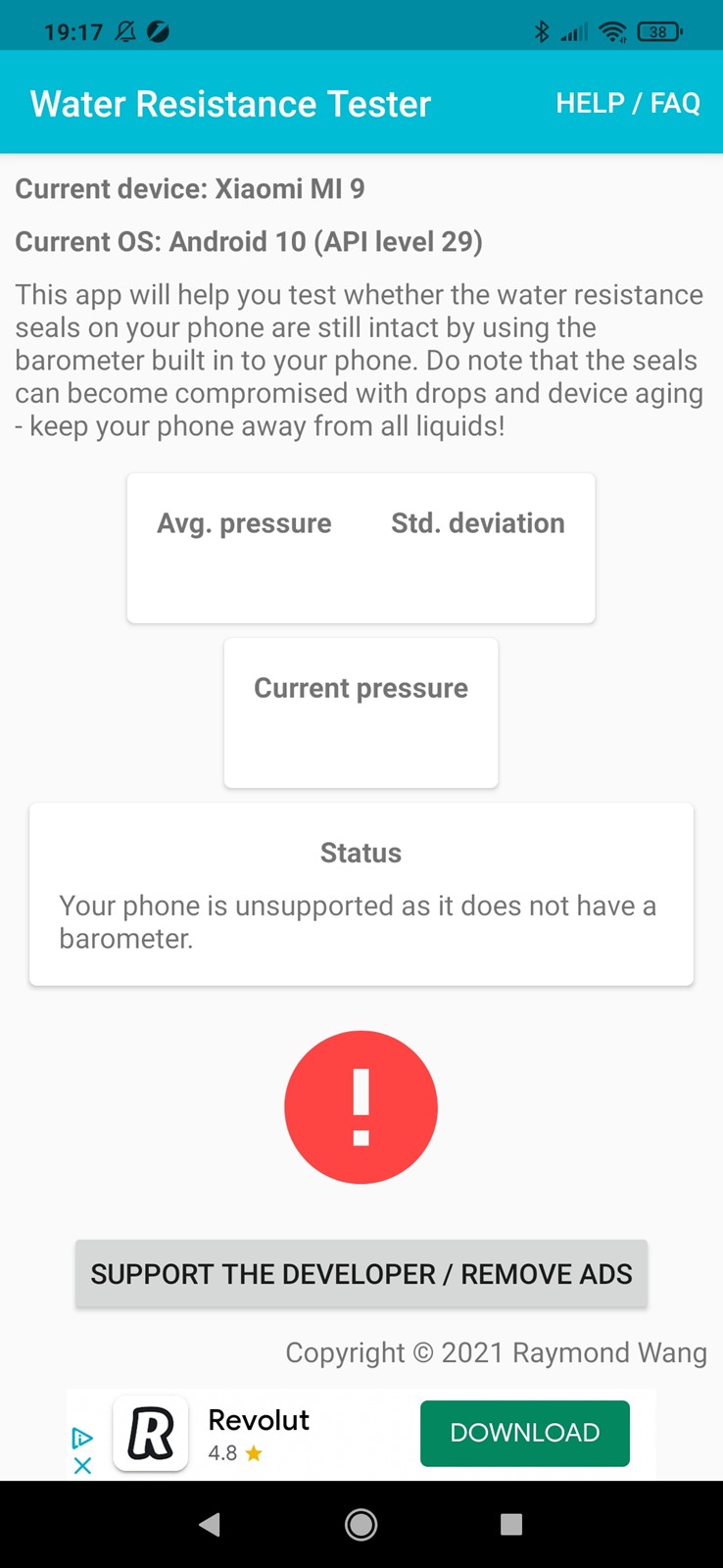Tap Support the Developer / Remove Ads
This screenshot has width=723, height=1568.
tap(361, 1273)
